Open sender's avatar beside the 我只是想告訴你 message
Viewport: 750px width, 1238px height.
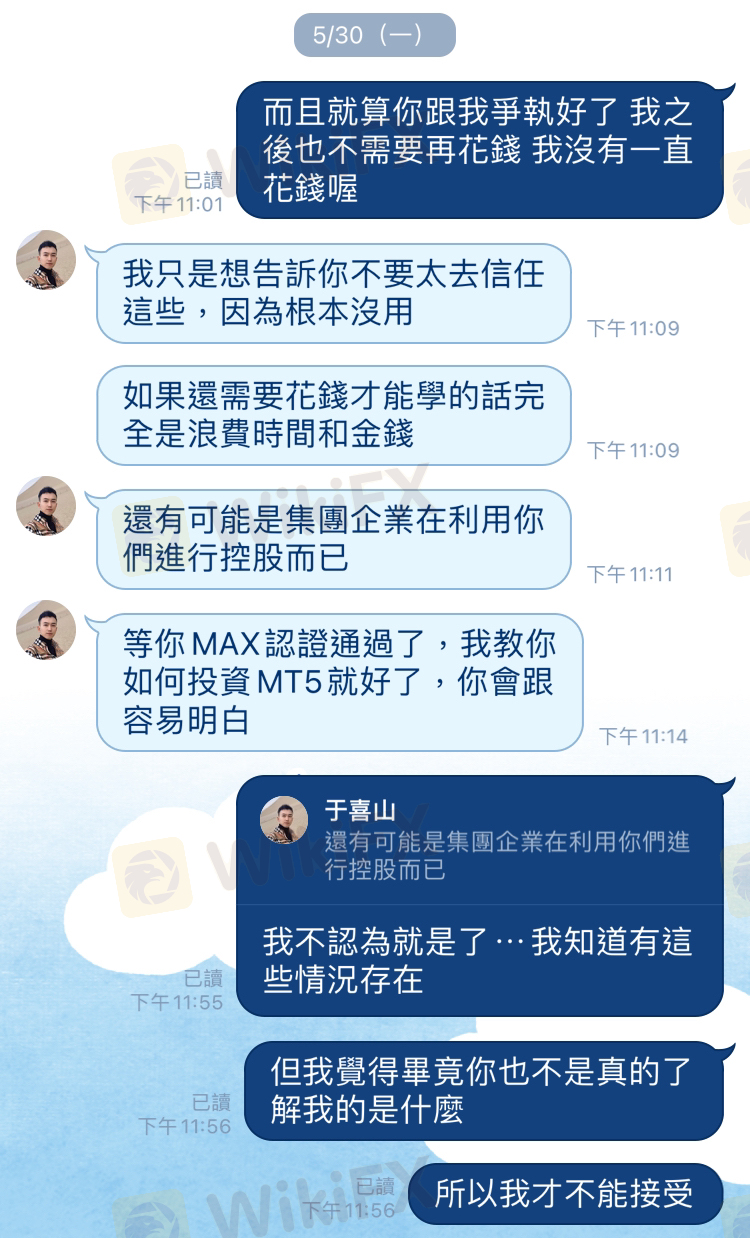[46, 260]
